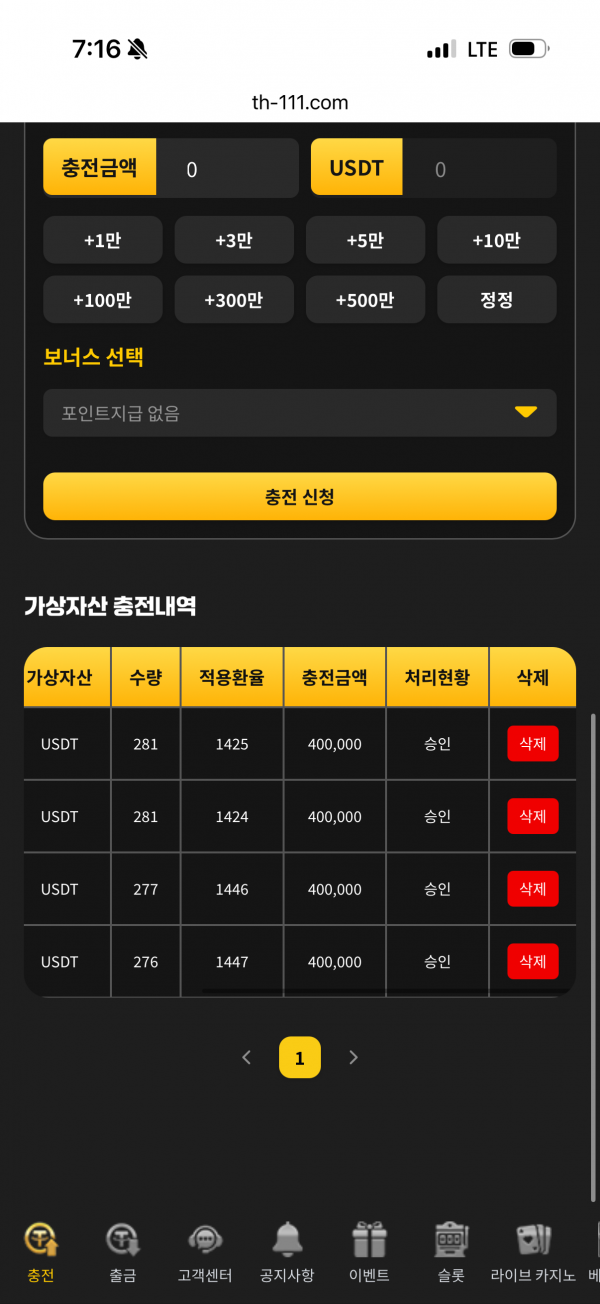600x1304 pixels.
Task: Delete the USDT row with rate 1425
Action: pos(532,744)
